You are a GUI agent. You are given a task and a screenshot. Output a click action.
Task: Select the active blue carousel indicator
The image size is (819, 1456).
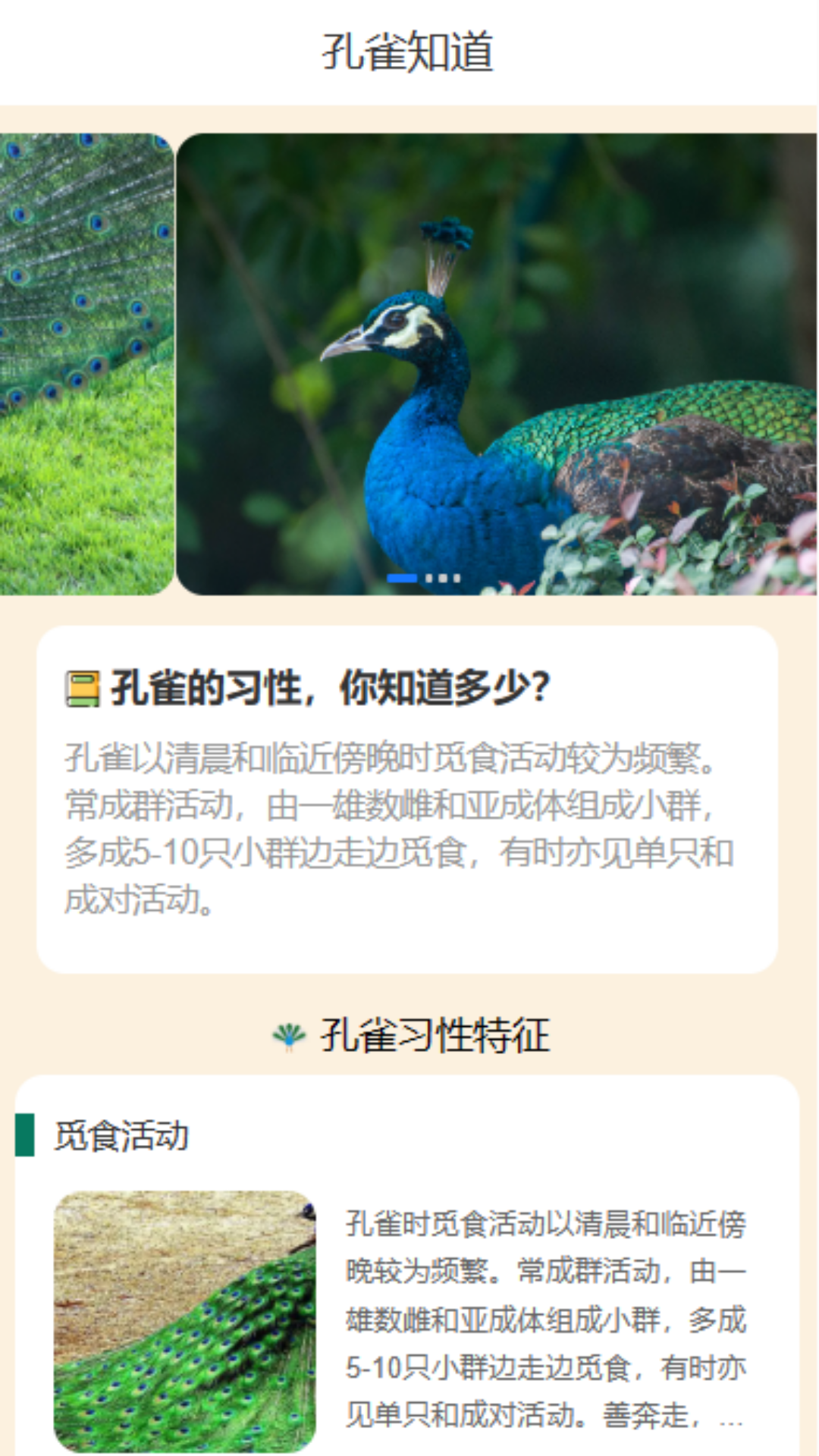pyautogui.click(x=402, y=578)
